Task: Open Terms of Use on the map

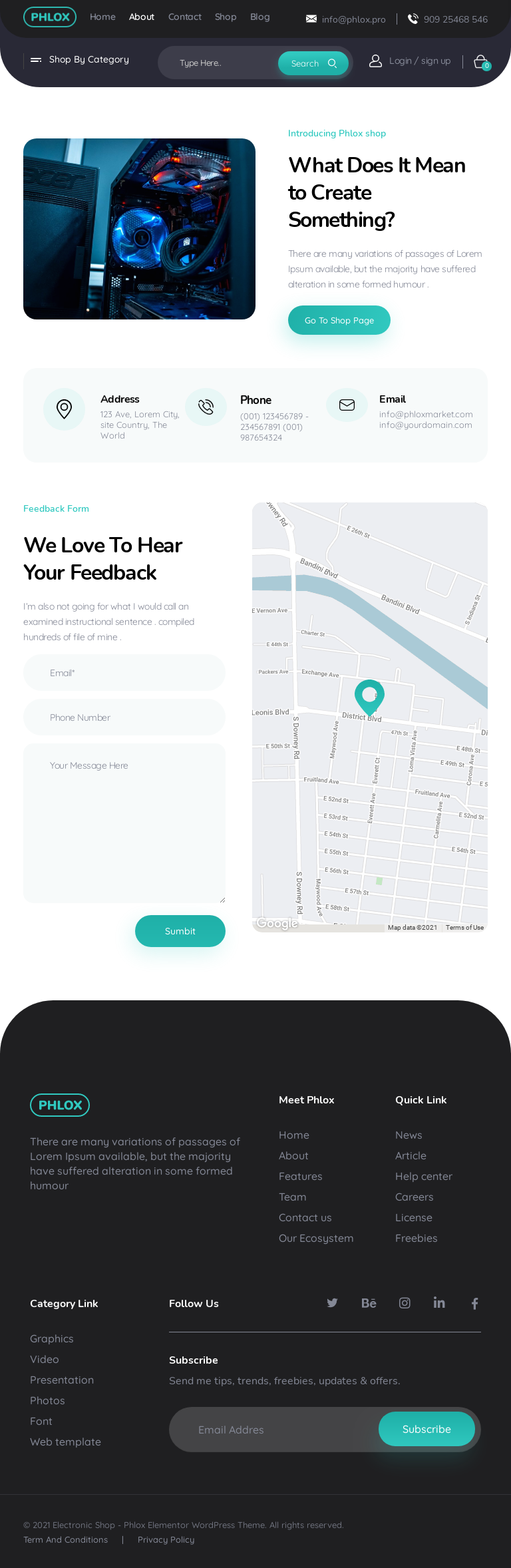Action: pos(464,927)
